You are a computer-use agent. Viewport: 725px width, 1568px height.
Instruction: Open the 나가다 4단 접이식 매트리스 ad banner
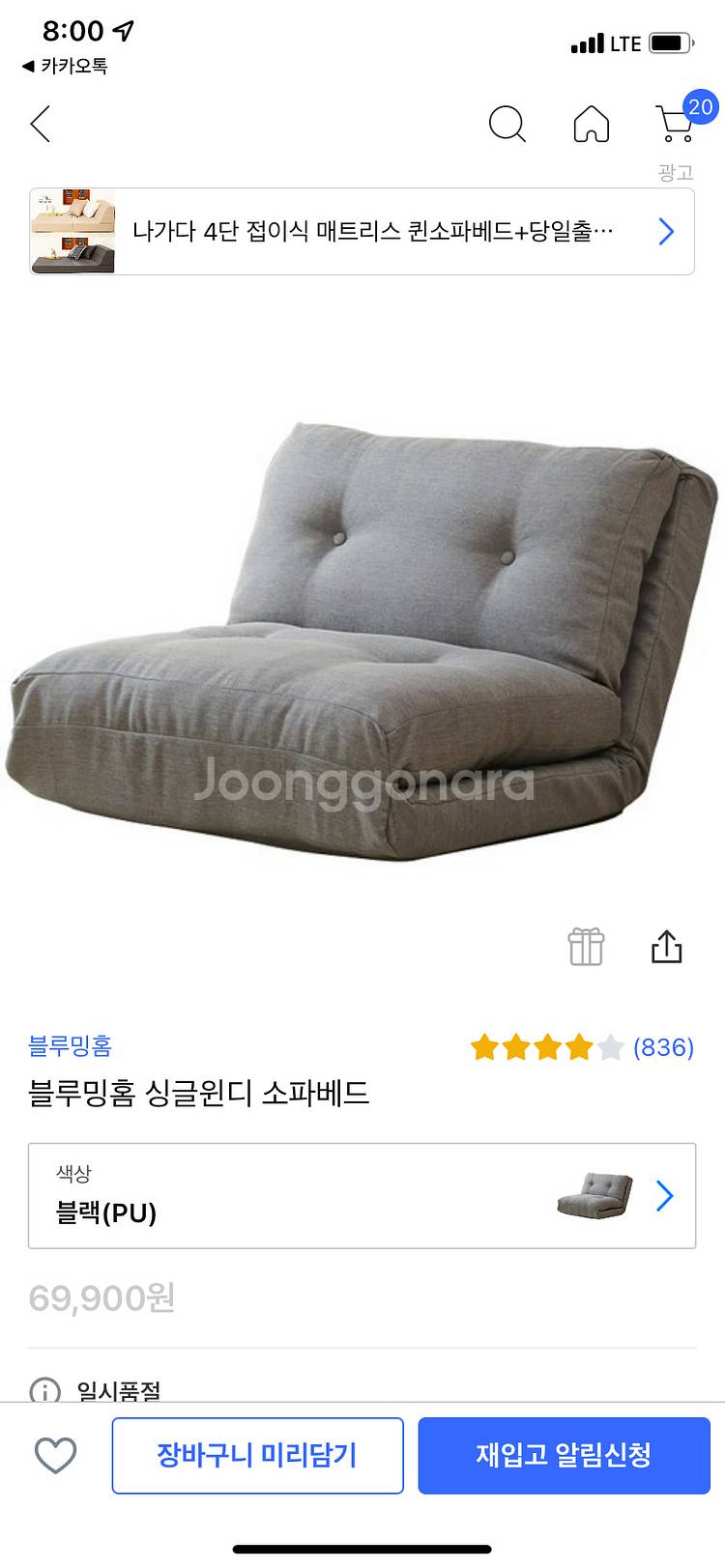pos(362,232)
